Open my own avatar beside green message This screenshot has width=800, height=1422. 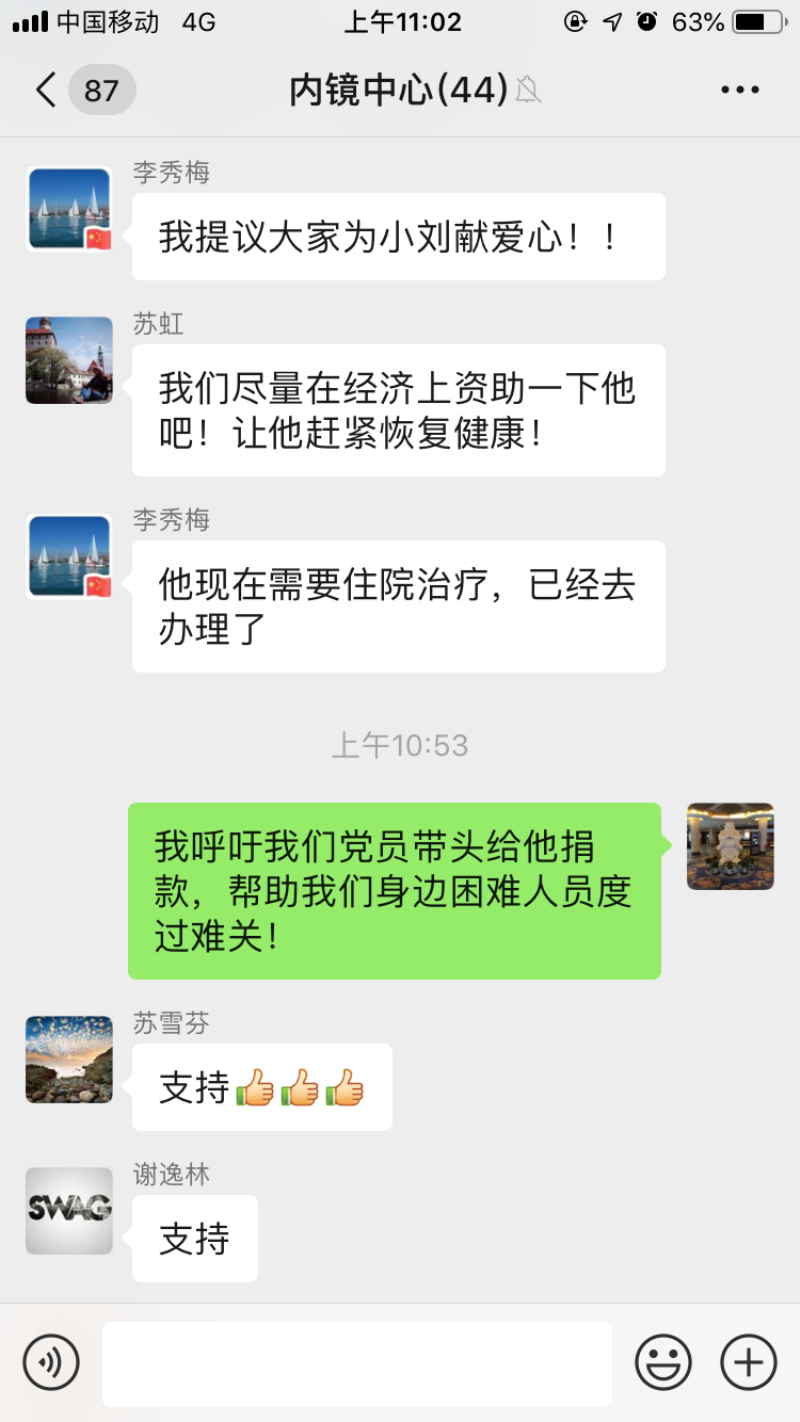pos(730,846)
